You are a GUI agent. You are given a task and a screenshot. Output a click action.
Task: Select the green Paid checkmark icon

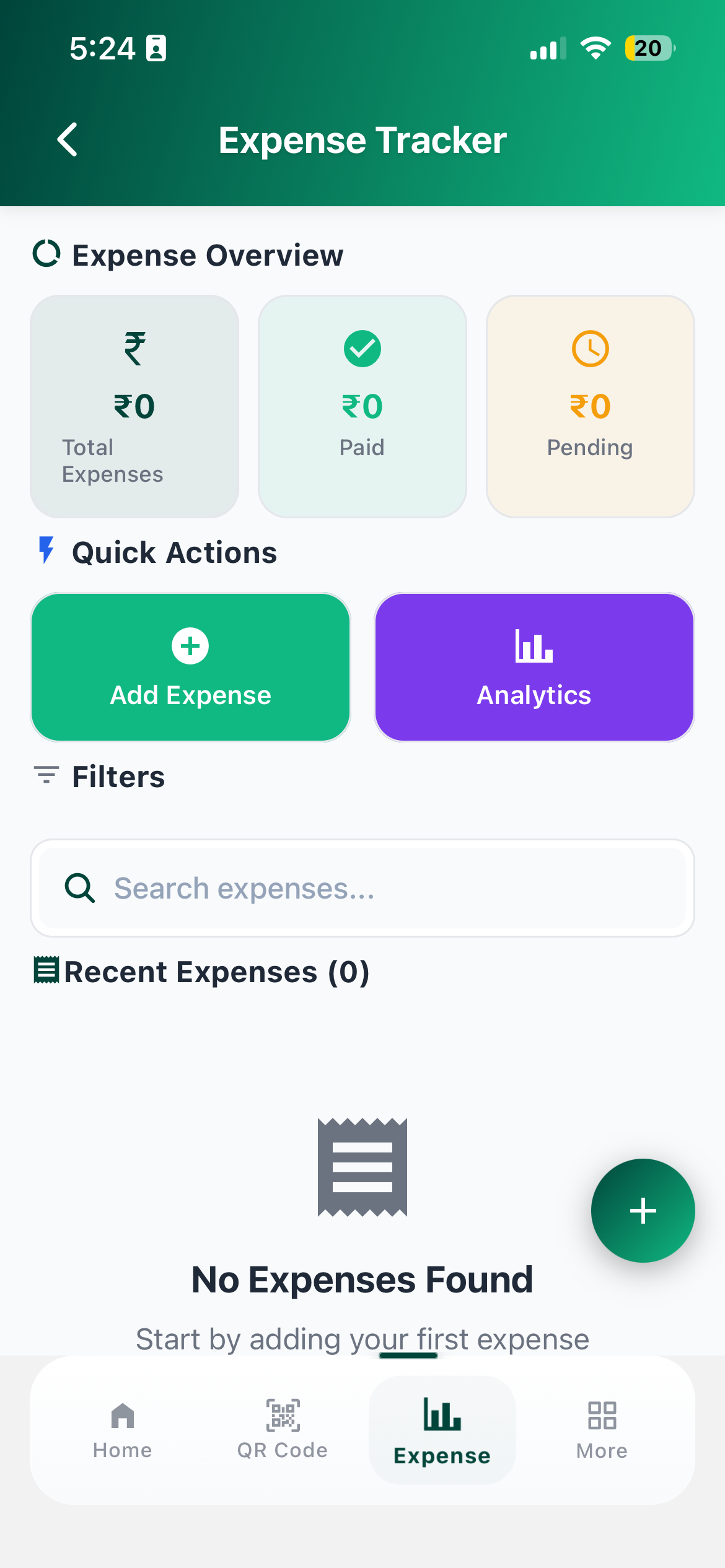pyautogui.click(x=362, y=348)
